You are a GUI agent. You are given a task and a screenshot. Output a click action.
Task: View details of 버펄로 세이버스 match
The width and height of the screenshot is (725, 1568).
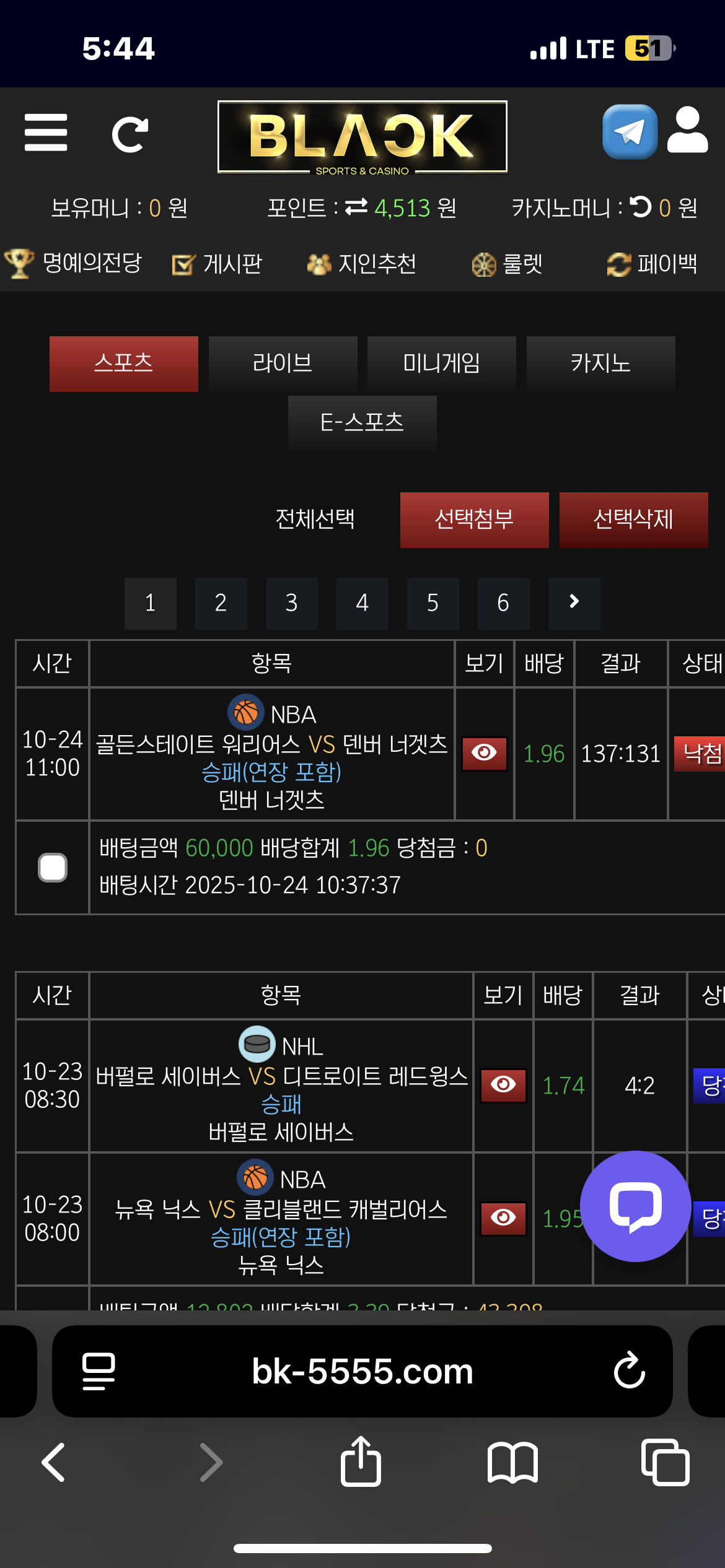tap(503, 1085)
